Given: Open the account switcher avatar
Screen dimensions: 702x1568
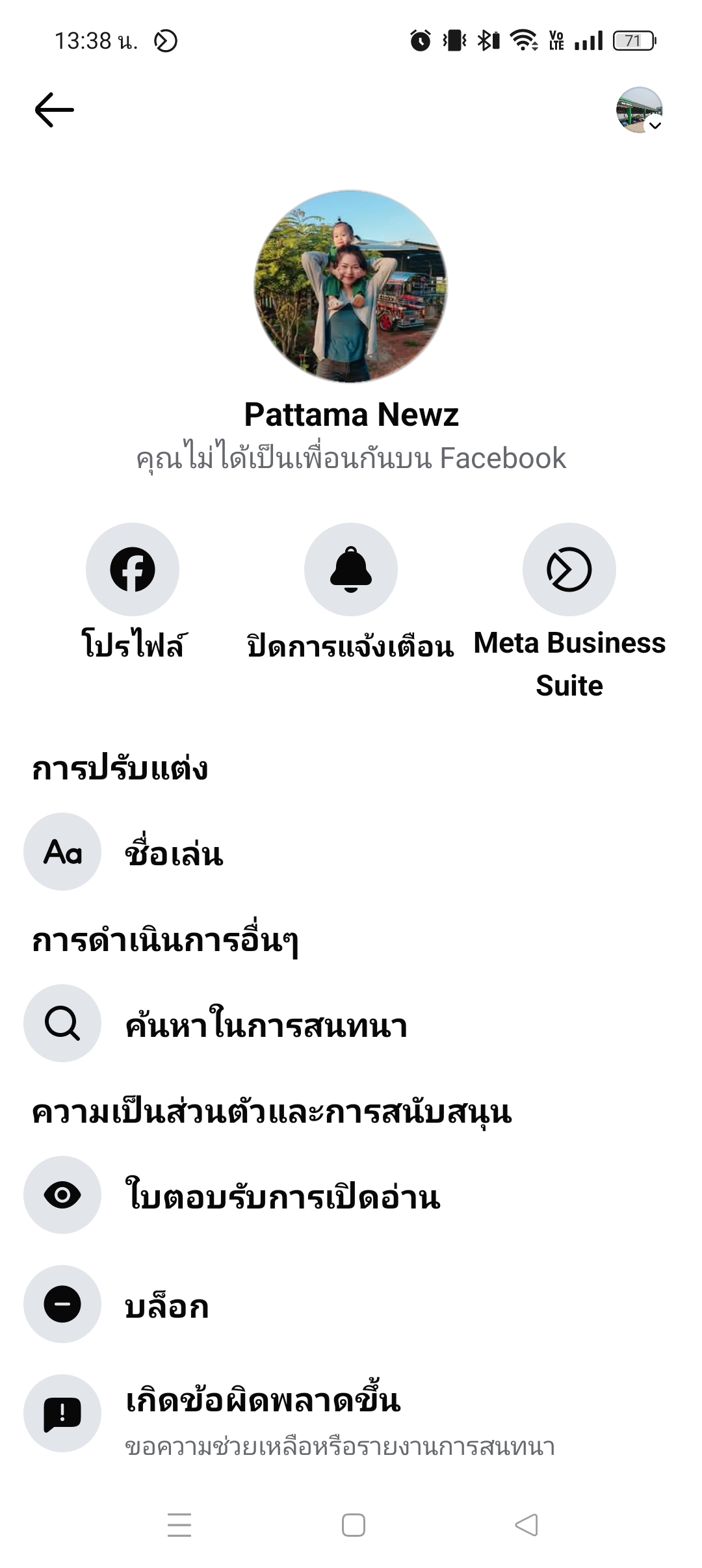Looking at the screenshot, I should (639, 110).
